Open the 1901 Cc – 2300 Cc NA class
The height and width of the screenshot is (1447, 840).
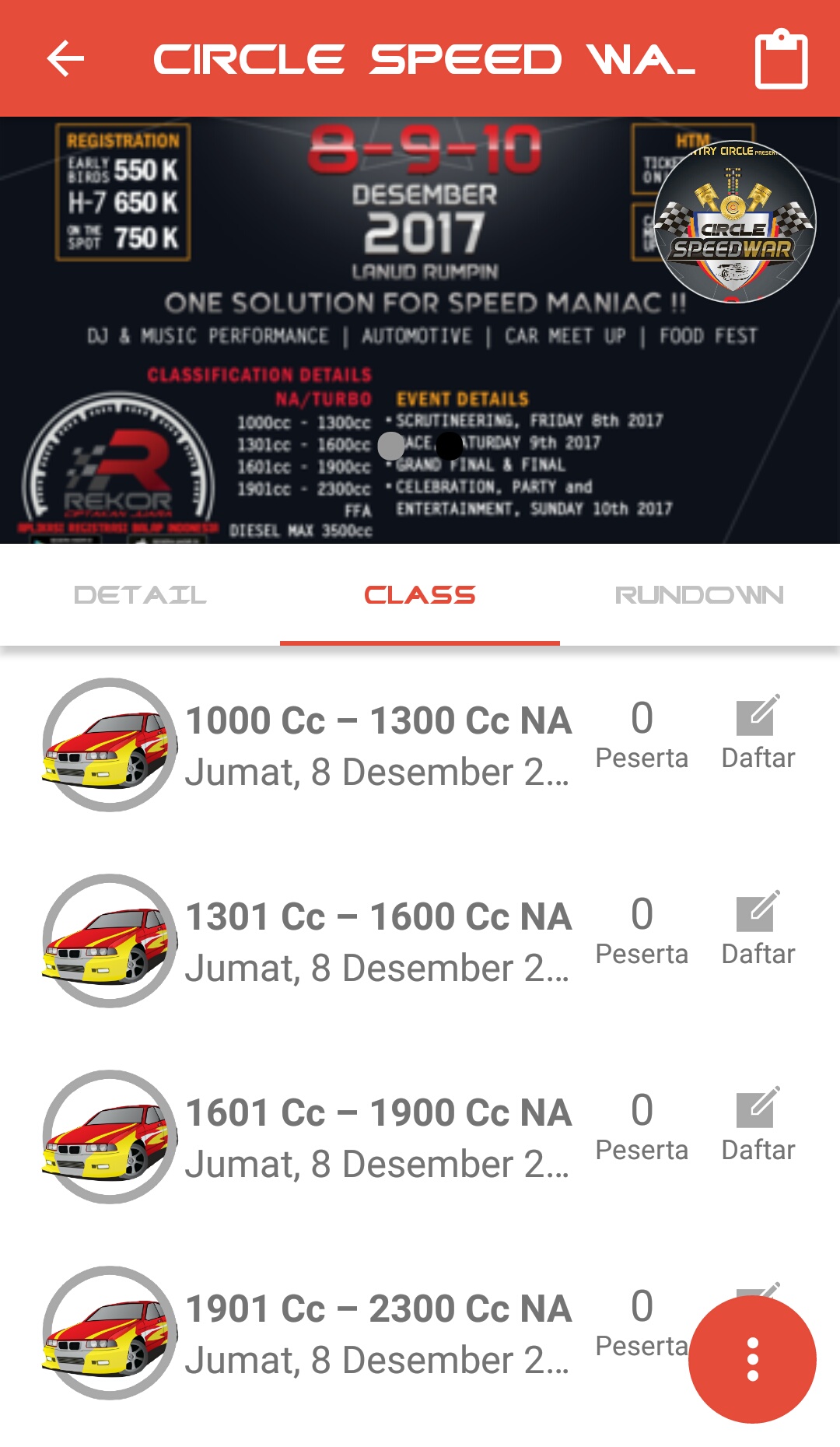[x=378, y=1333]
